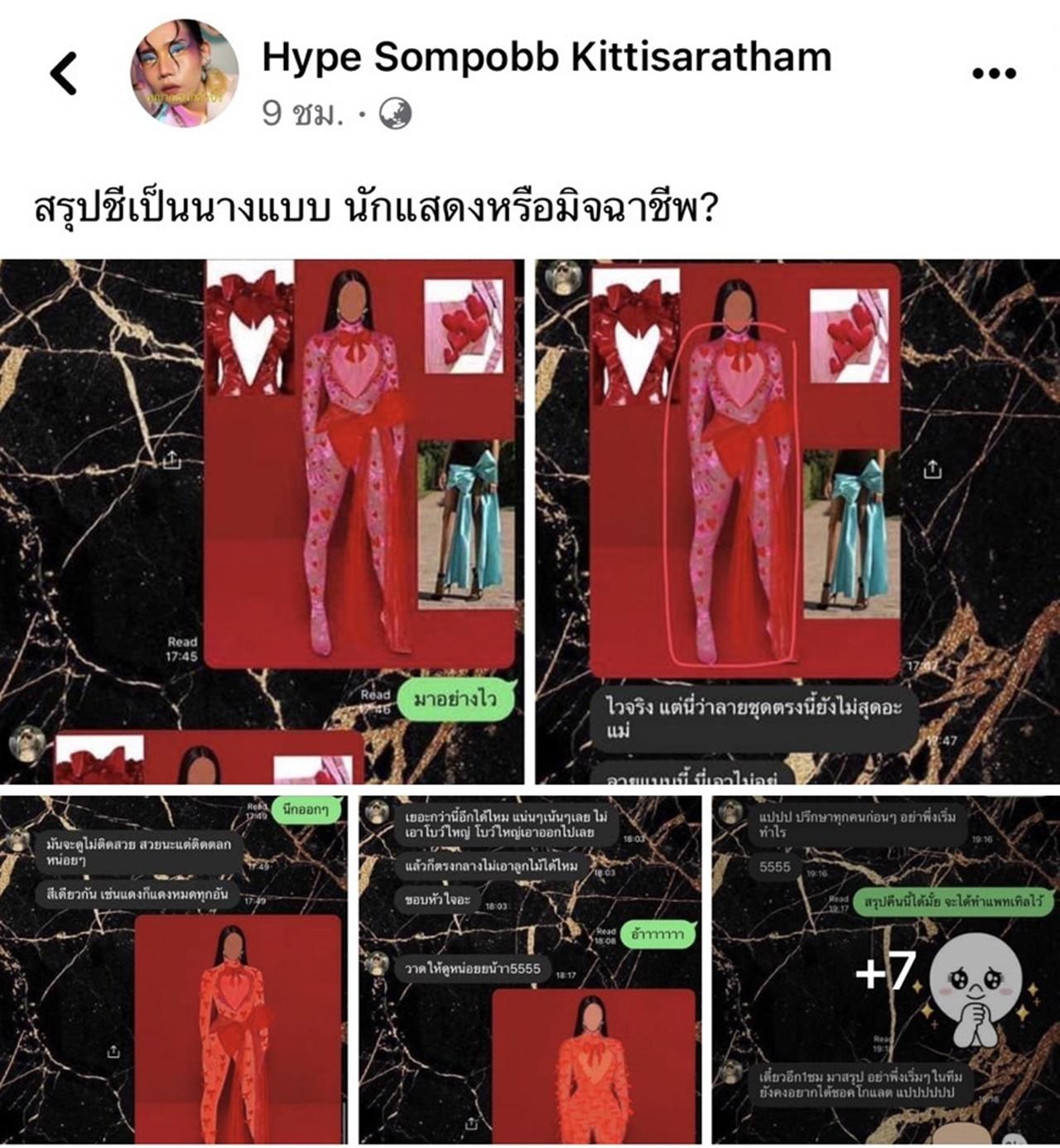Open fourth photo with bow discussion chat
The height and width of the screenshot is (1148, 1060).
pyautogui.click(x=530, y=969)
